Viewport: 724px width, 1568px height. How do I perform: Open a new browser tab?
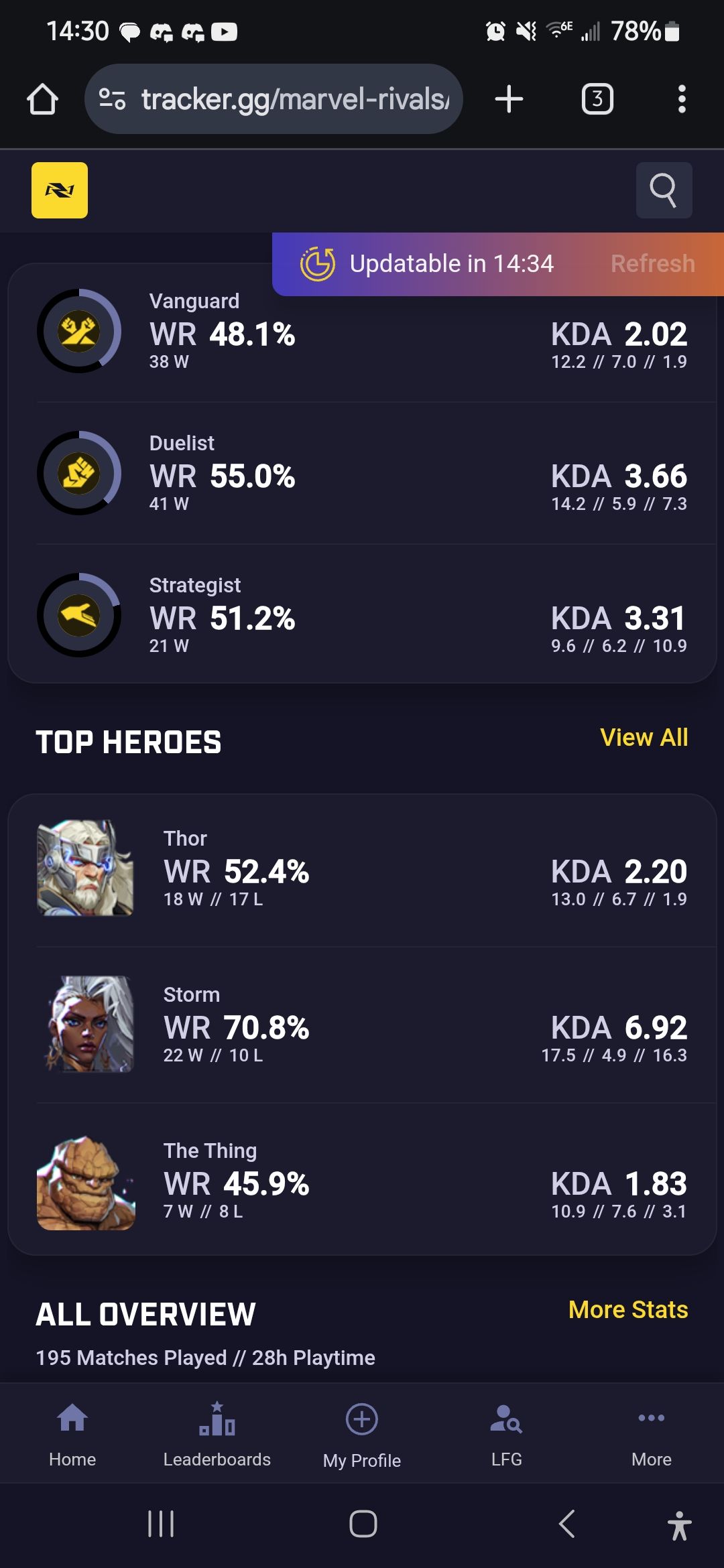[x=509, y=99]
